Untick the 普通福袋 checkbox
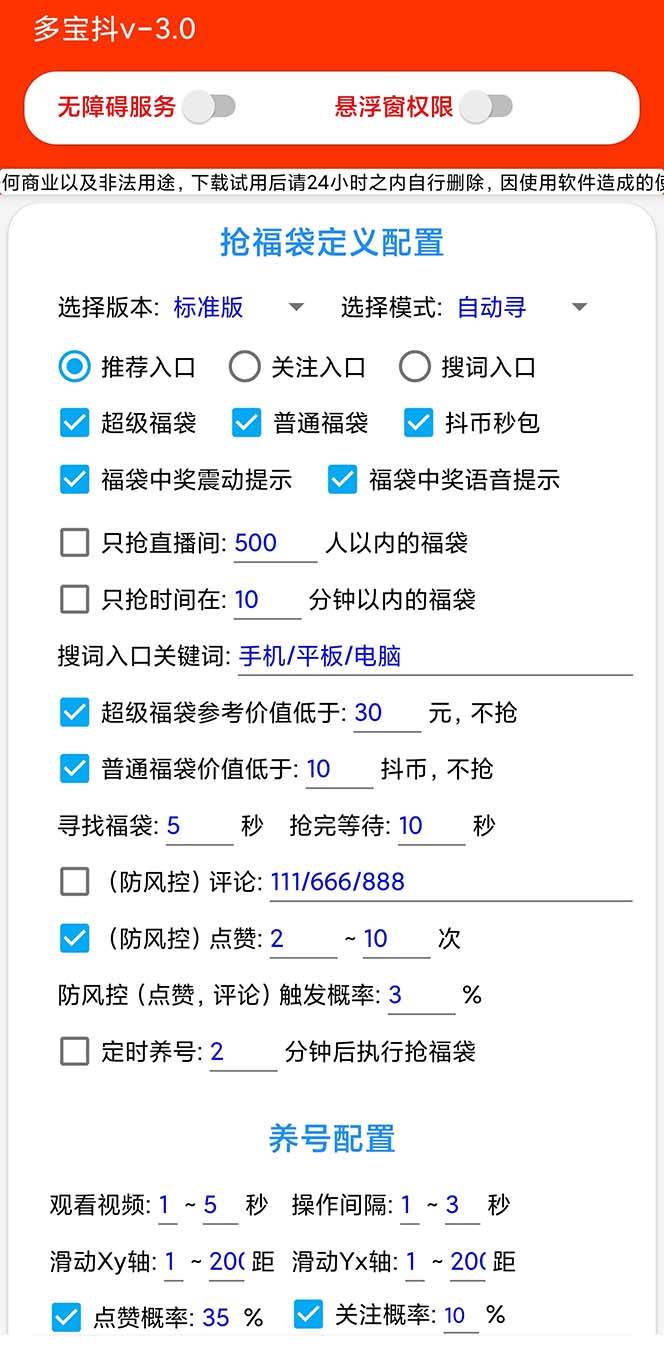 246,423
